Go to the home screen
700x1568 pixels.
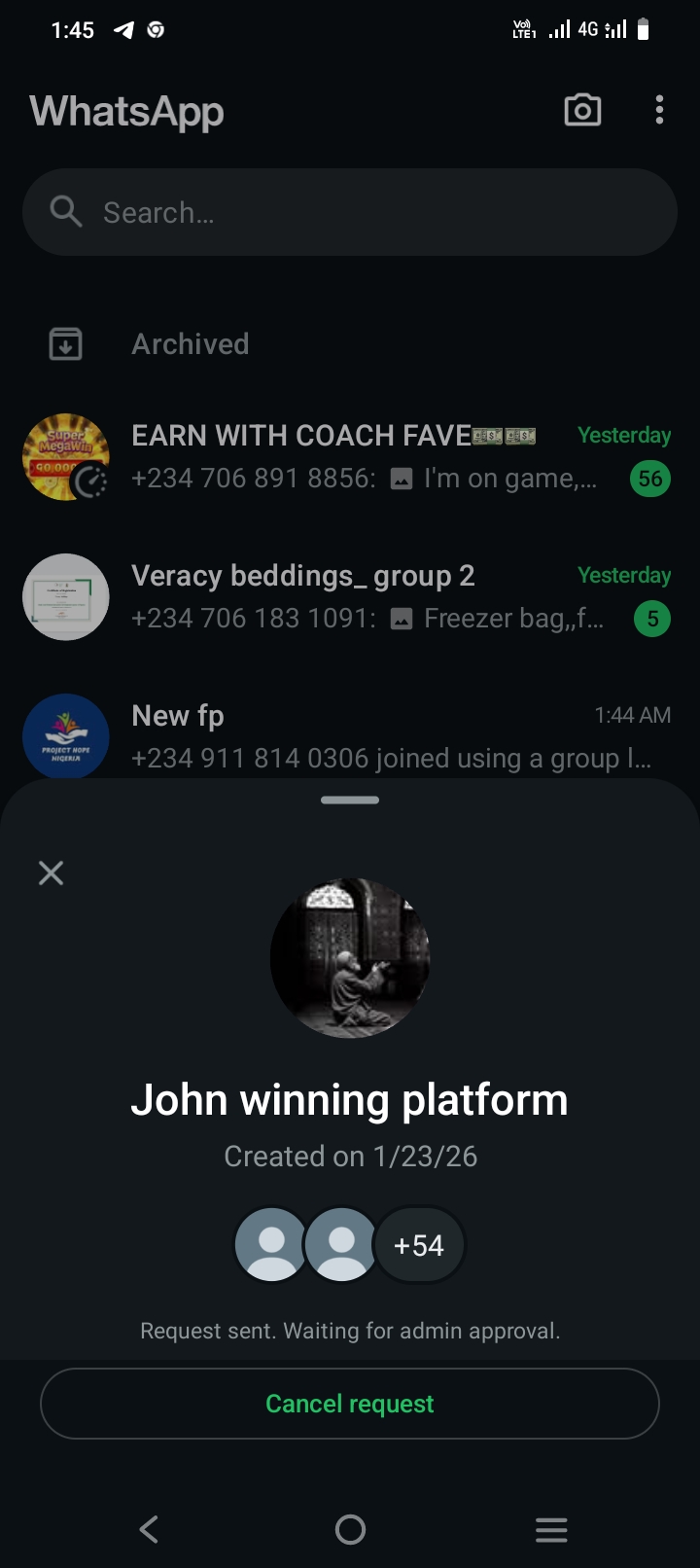coord(350,1529)
